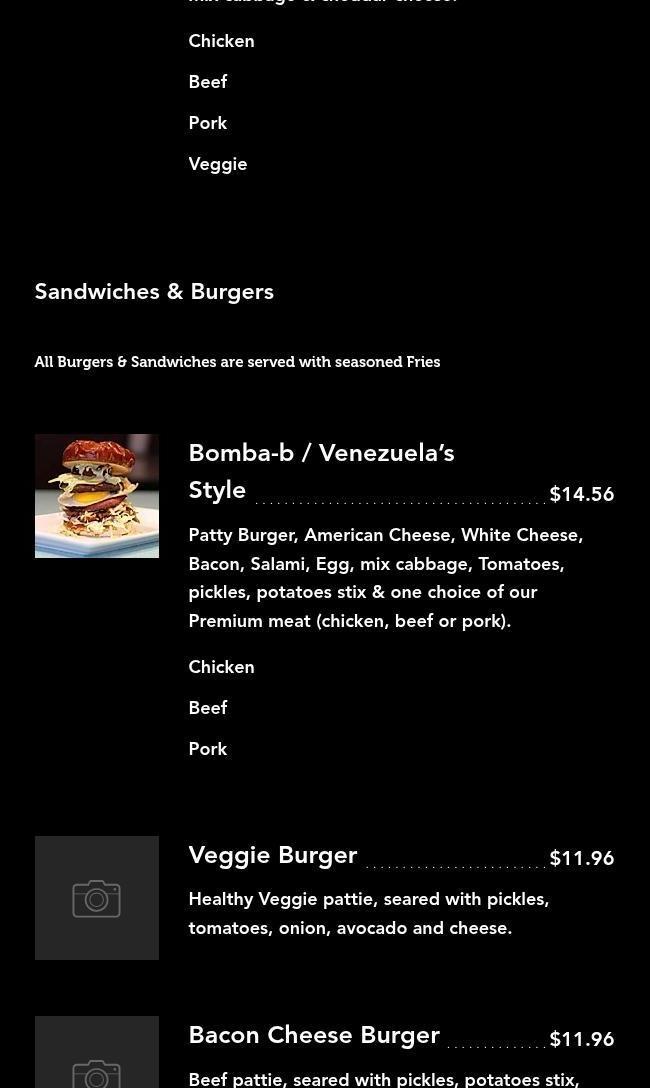Open the Bomba-b / Venezuela's Style burger photo
The image size is (650, 1088).
[97, 496]
